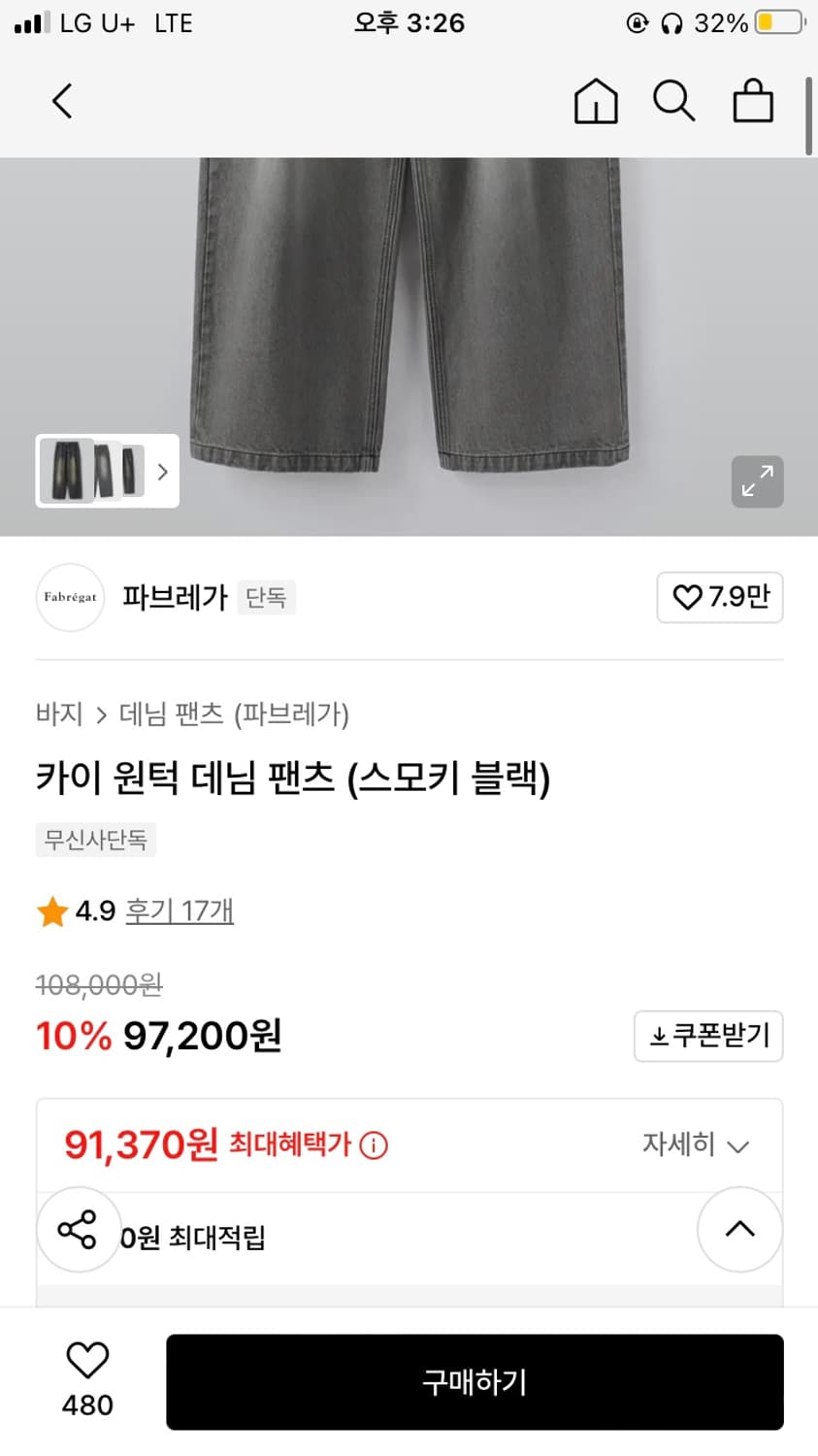
Task: Open 후기 17개 reviews link
Action: (x=180, y=910)
